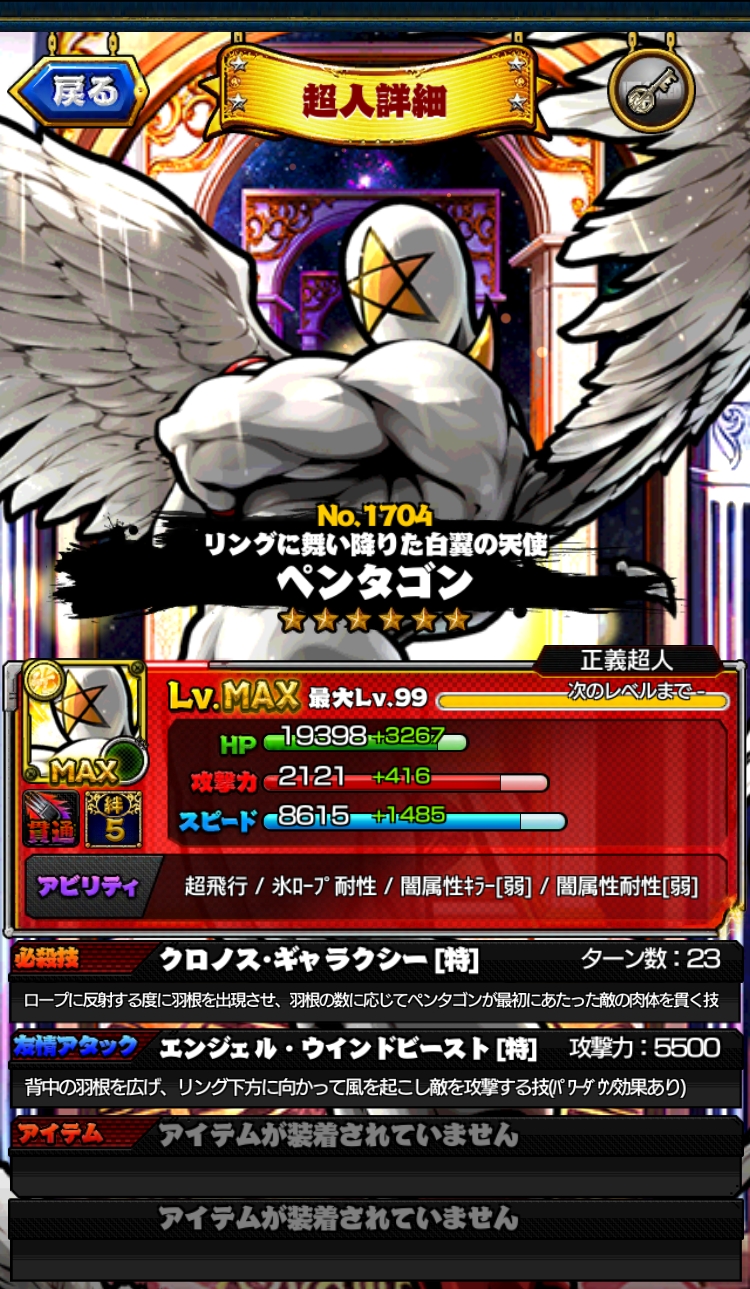Screen dimensions: 750x1289
Task: Tap the 戻る back button
Action: (78, 92)
